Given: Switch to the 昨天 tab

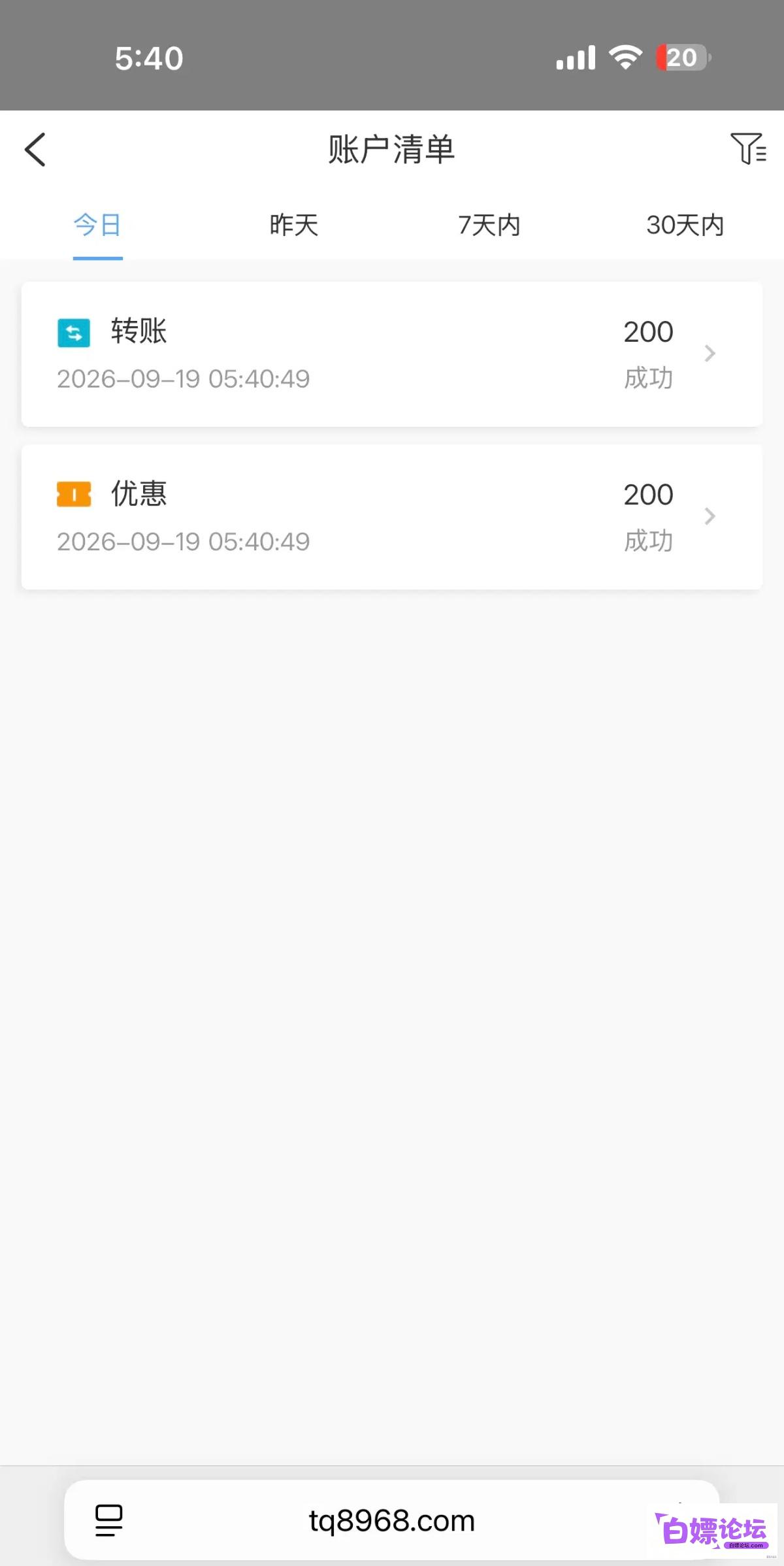Looking at the screenshot, I should (294, 225).
